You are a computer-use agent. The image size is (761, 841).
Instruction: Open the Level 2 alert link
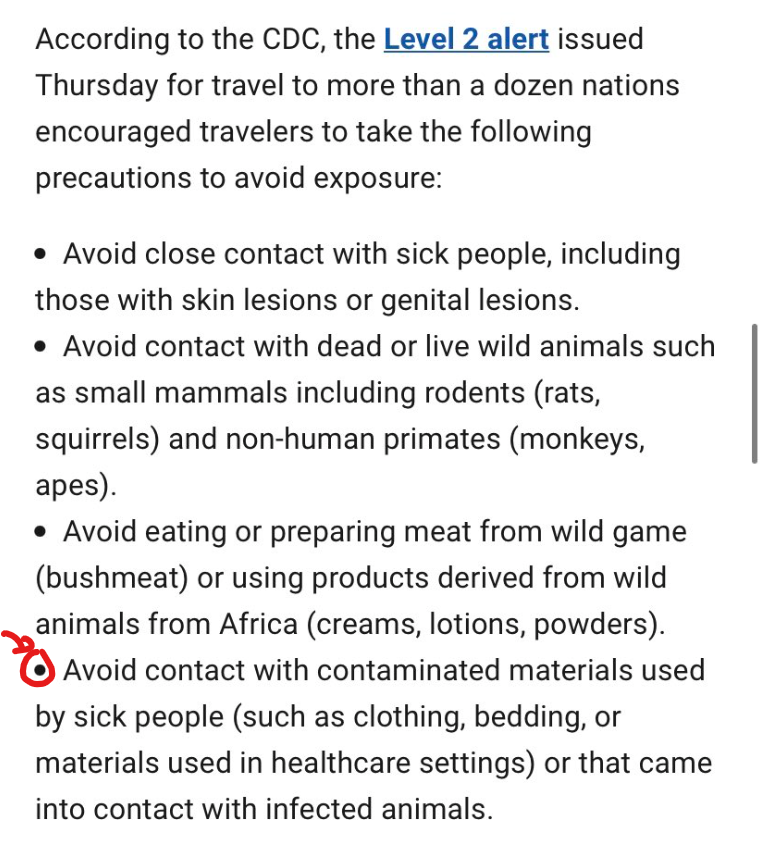[466, 40]
